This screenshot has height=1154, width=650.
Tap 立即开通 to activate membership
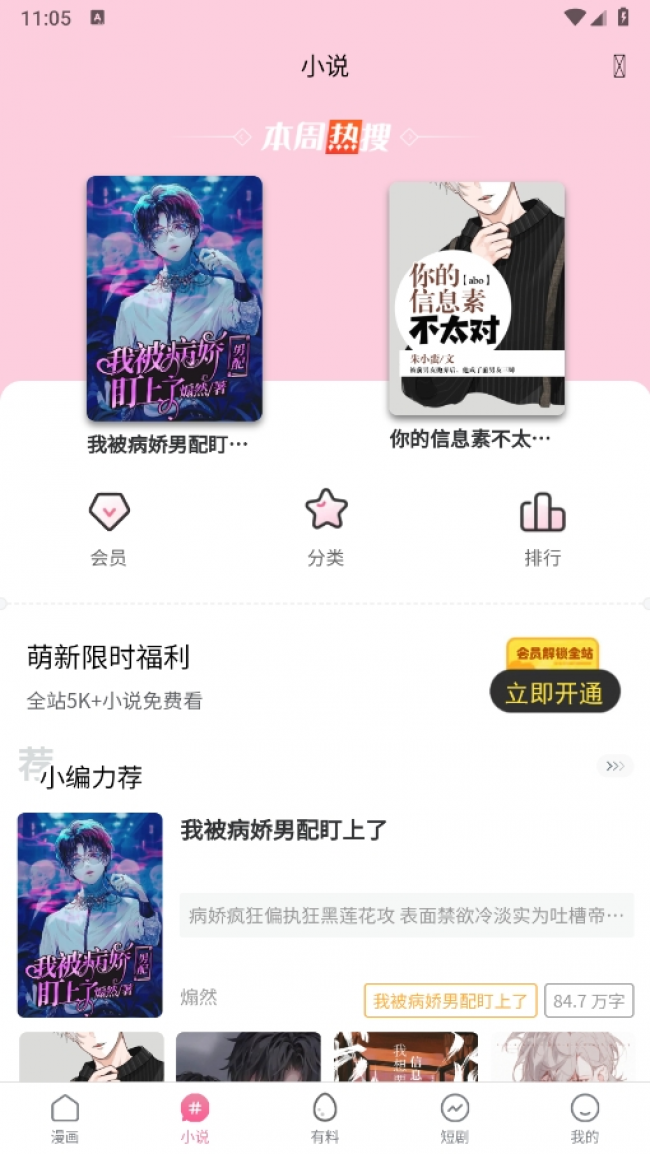555,693
